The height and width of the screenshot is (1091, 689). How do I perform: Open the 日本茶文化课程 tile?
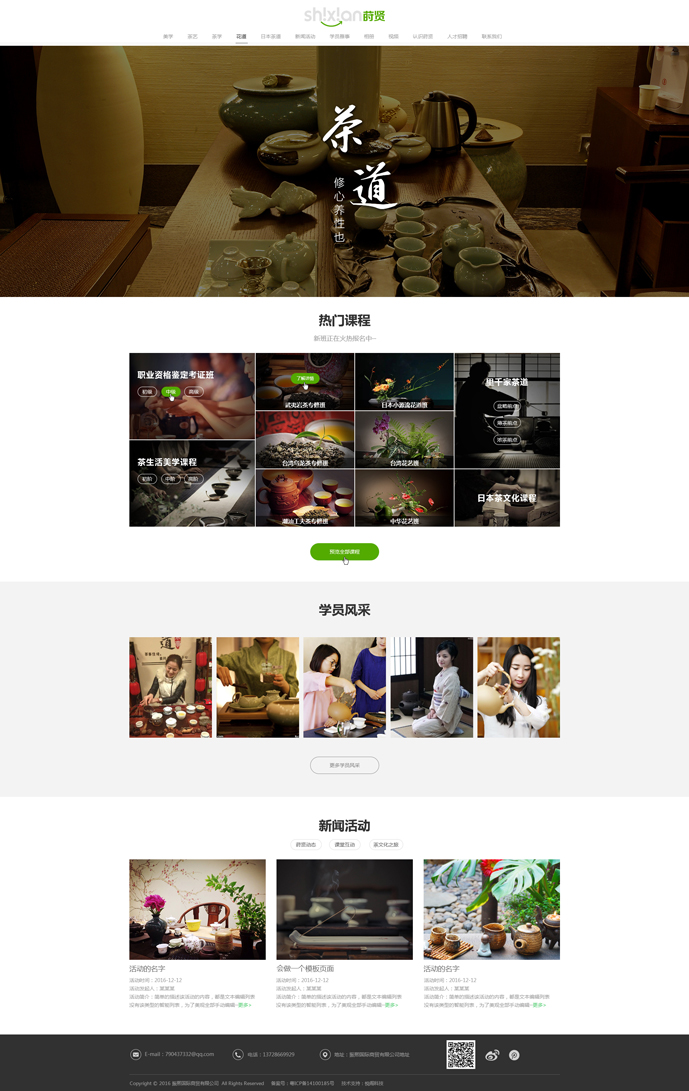click(507, 498)
